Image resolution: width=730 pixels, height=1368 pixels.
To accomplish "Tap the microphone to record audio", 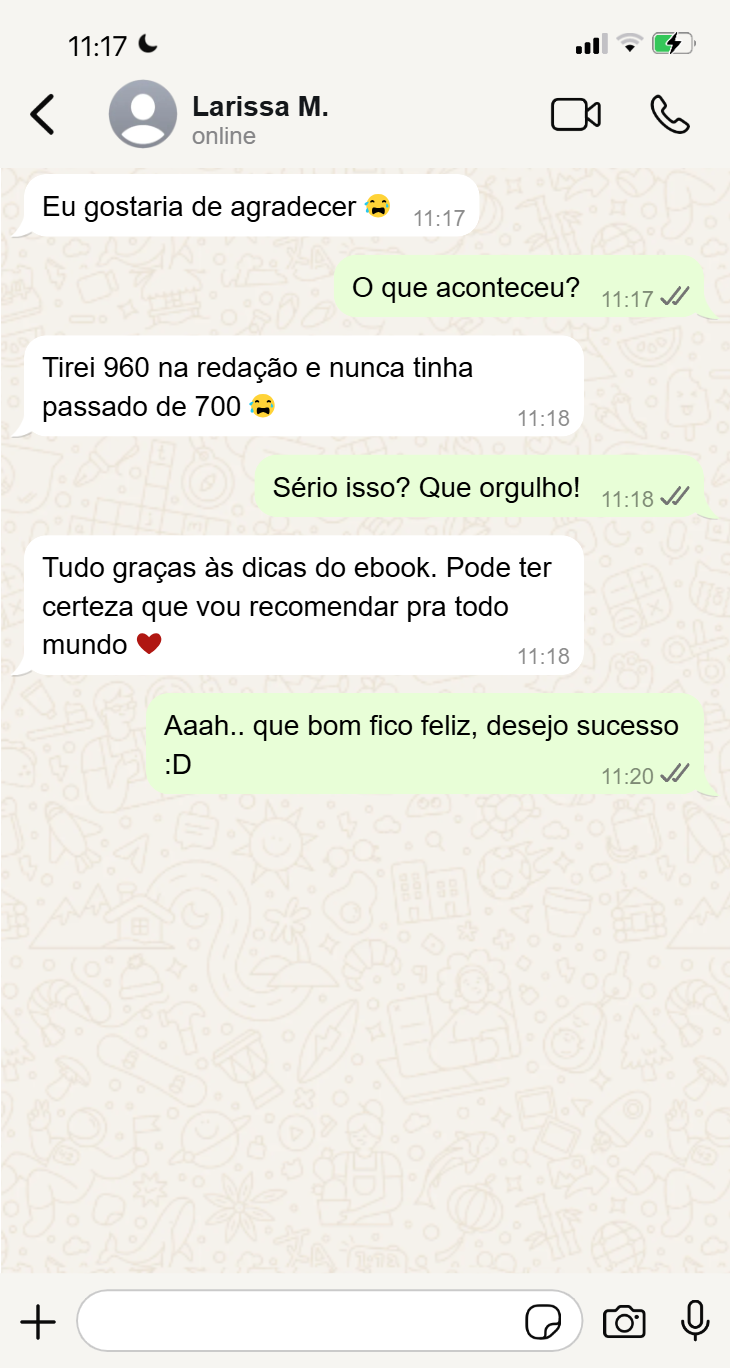I will pos(695,1322).
